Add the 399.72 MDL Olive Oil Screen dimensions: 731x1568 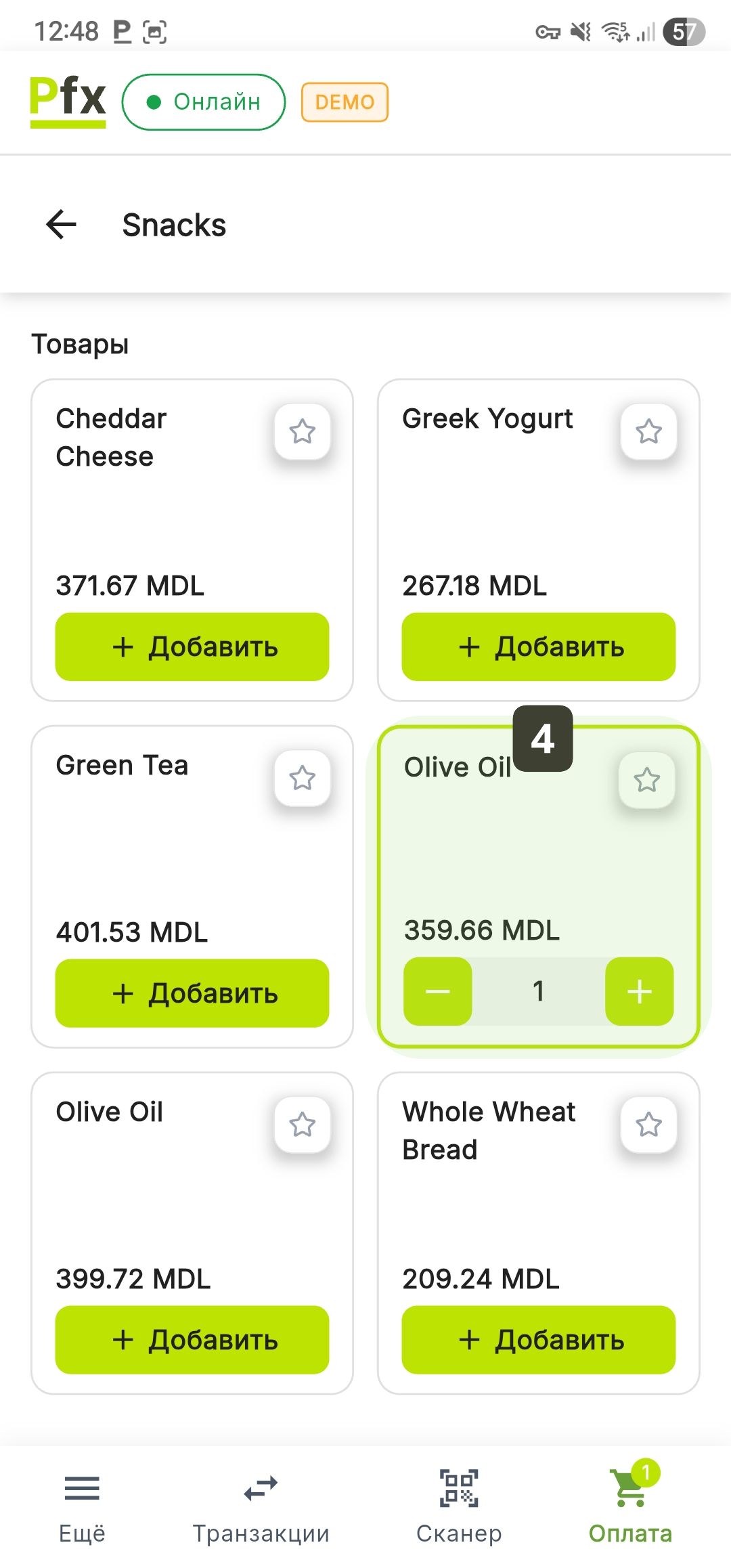(192, 1340)
